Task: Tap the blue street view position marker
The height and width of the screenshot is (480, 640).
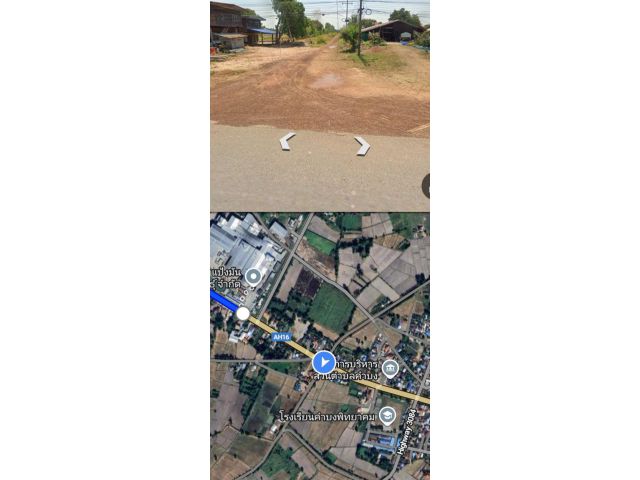Action: point(323,363)
